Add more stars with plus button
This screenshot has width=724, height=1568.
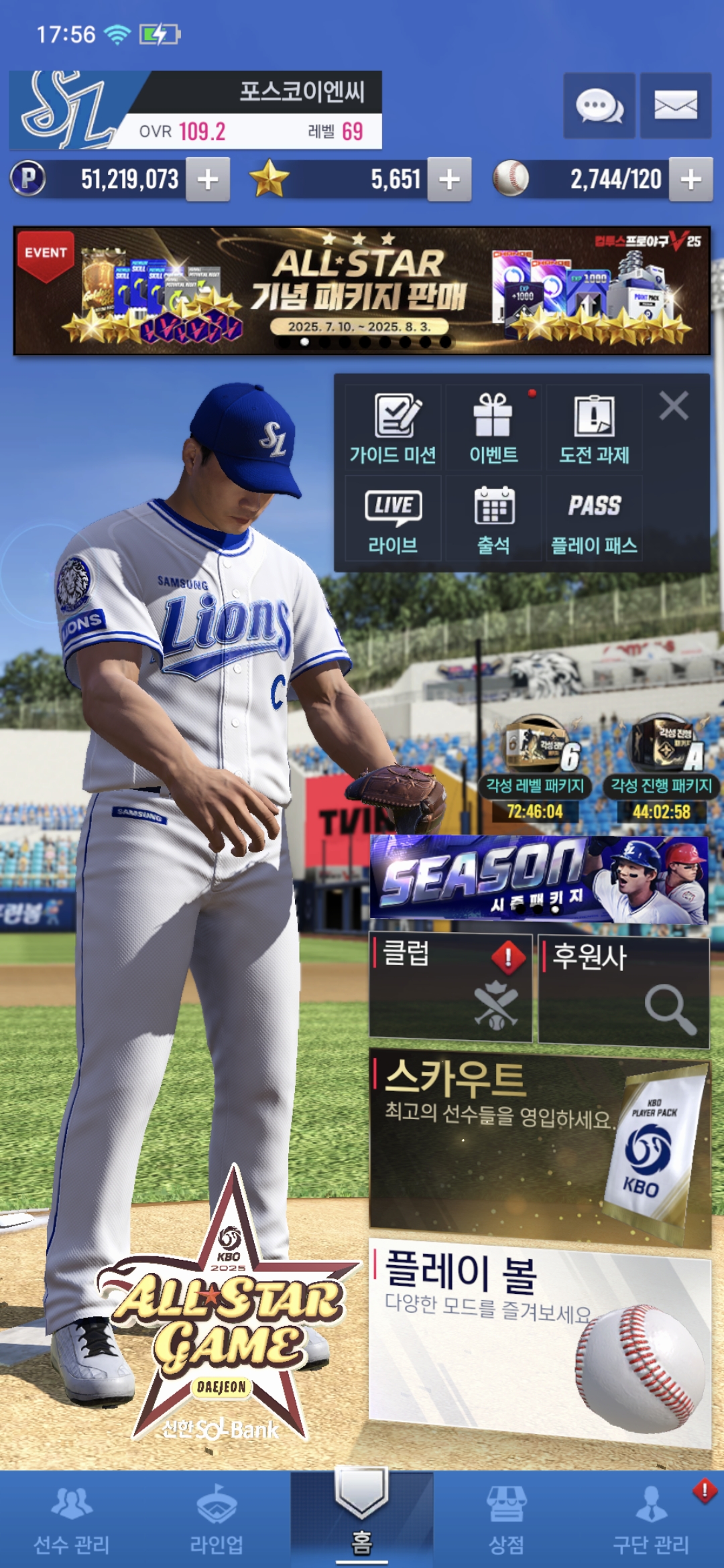pos(449,180)
